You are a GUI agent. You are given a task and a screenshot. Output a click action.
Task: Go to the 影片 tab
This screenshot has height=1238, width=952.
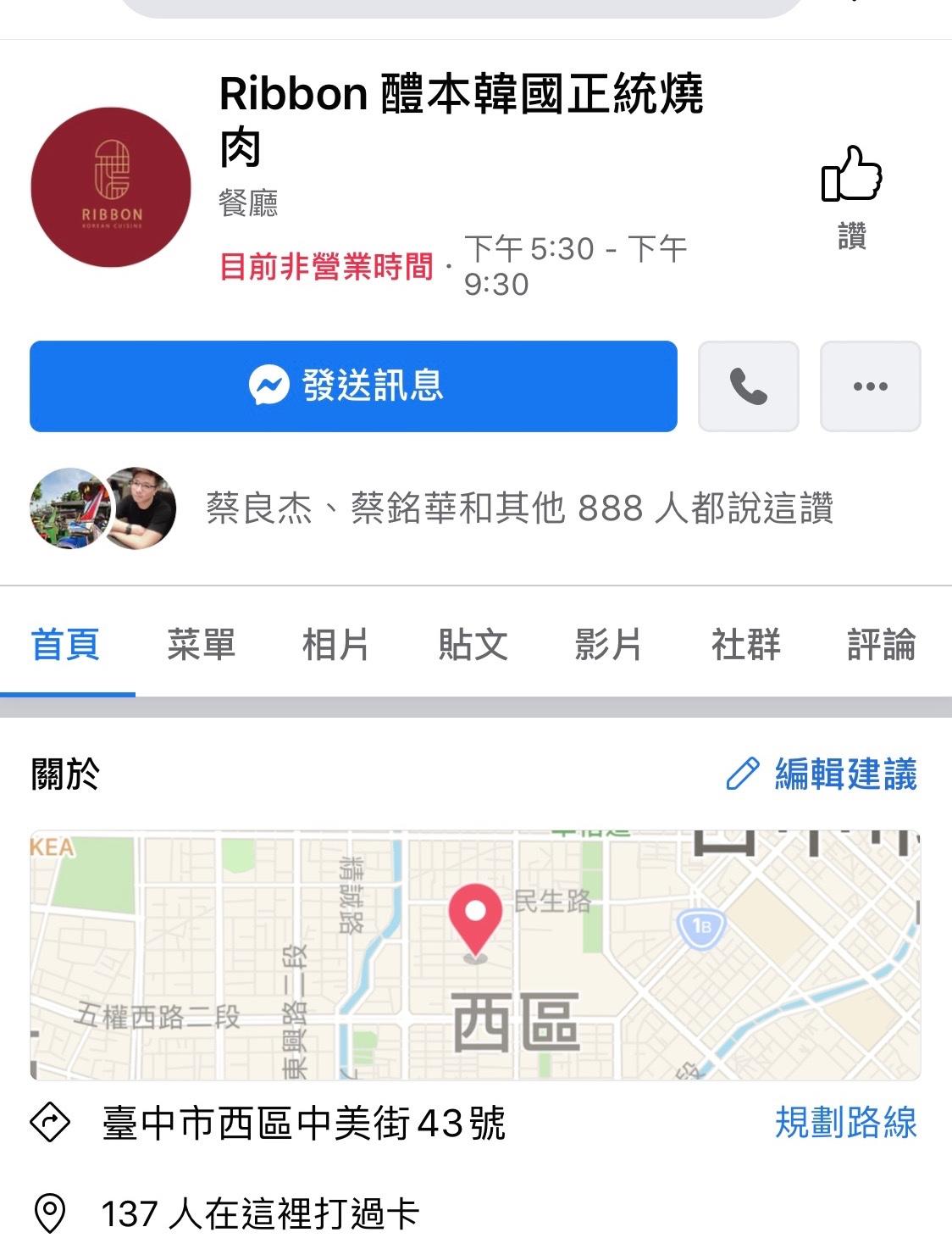(x=608, y=645)
